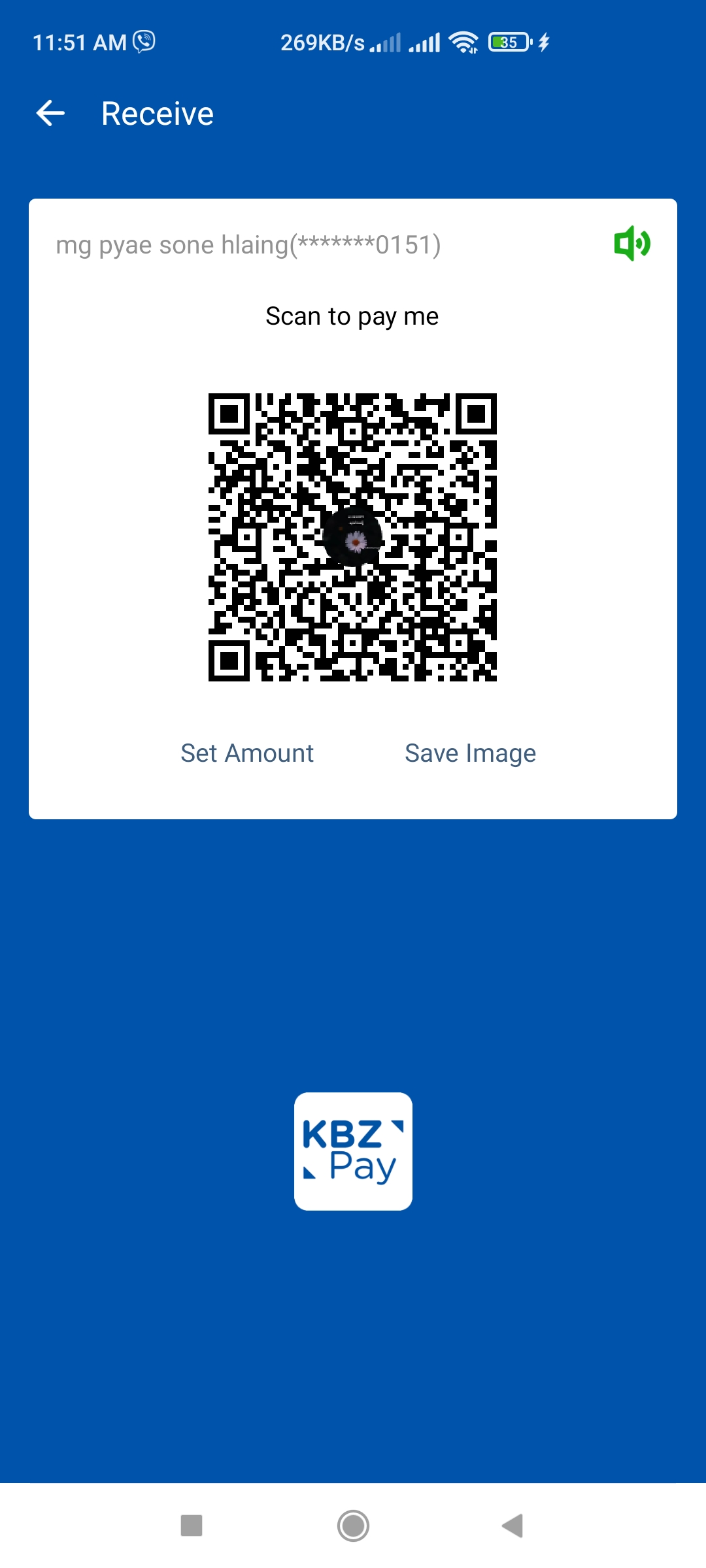Image resolution: width=706 pixels, height=1568 pixels.
Task: Save the QR code image
Action: (x=470, y=753)
